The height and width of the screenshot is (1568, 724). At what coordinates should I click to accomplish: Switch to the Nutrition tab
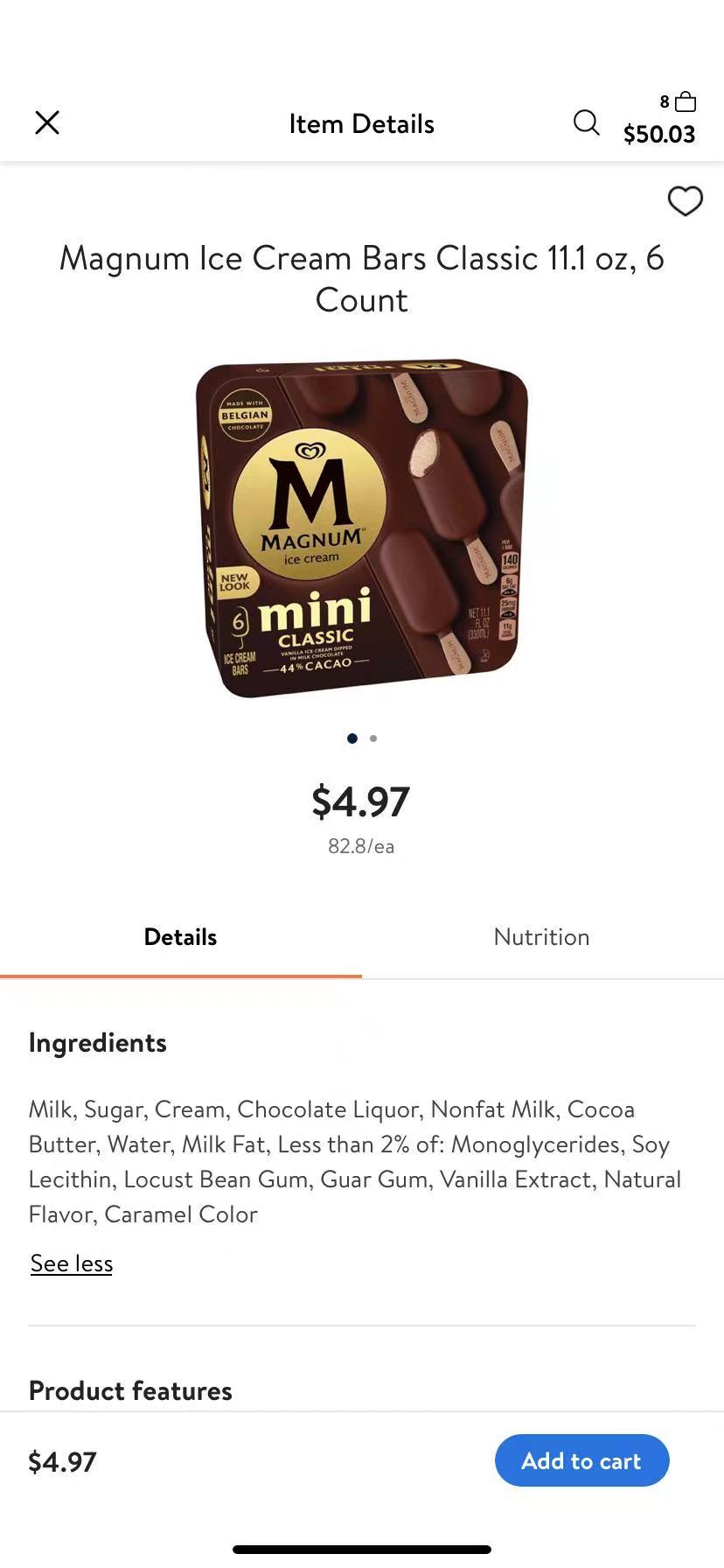(x=542, y=937)
